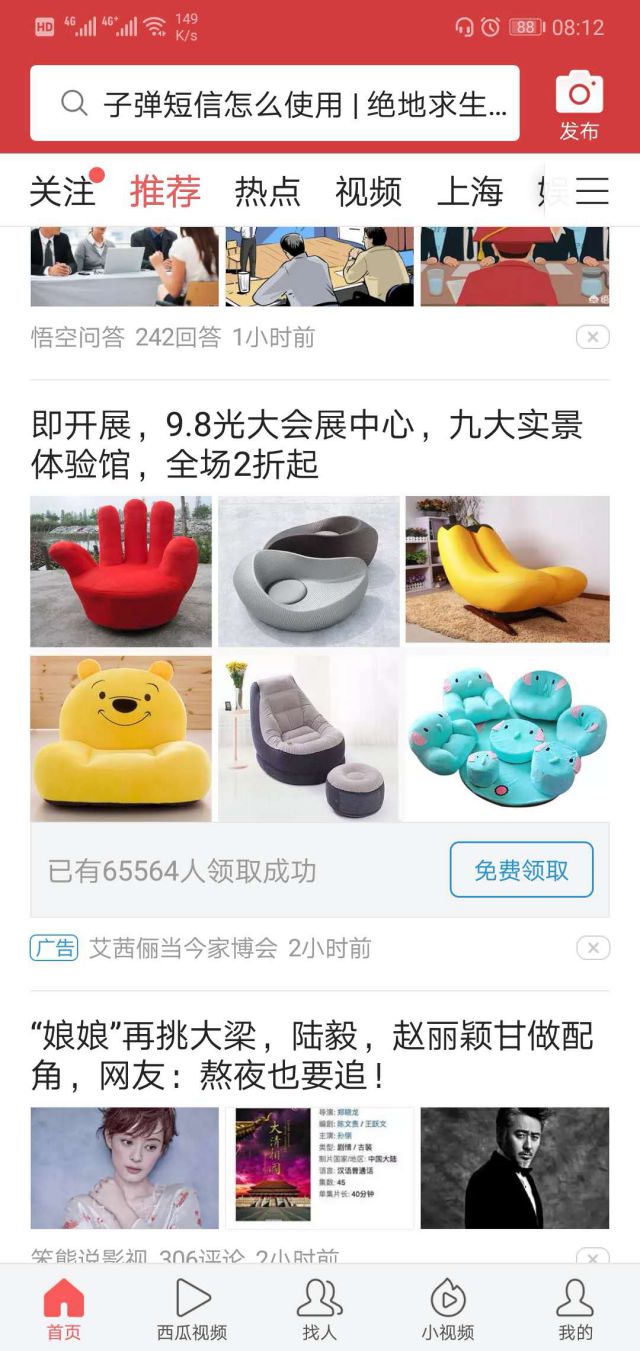Image resolution: width=640 pixels, height=1351 pixels.
Task: Open the 小视频 tab
Action: (x=447, y=1308)
